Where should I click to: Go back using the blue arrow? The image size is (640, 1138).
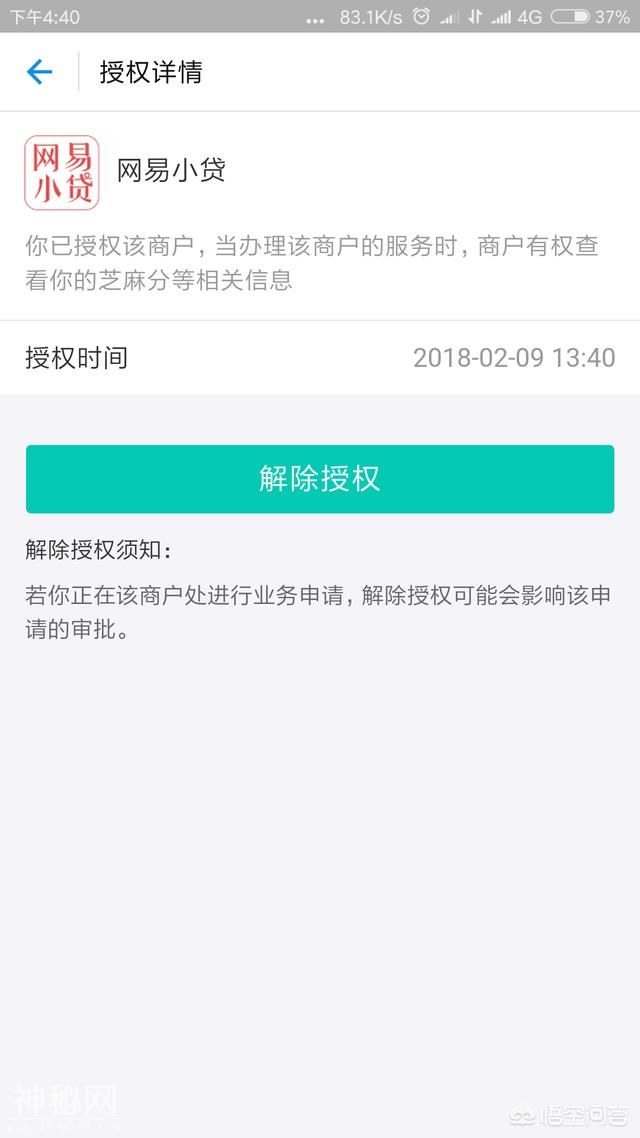point(39,72)
